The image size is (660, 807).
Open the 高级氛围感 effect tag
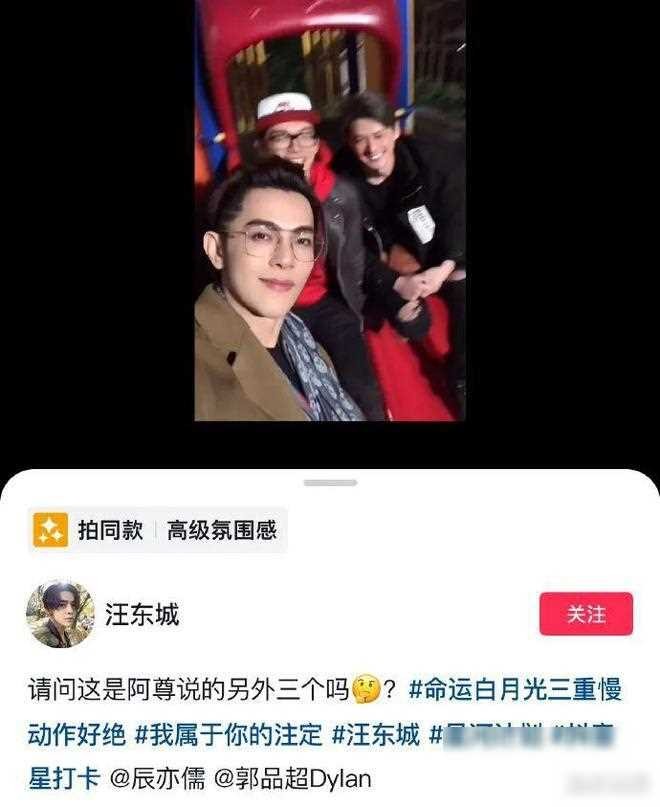221,530
